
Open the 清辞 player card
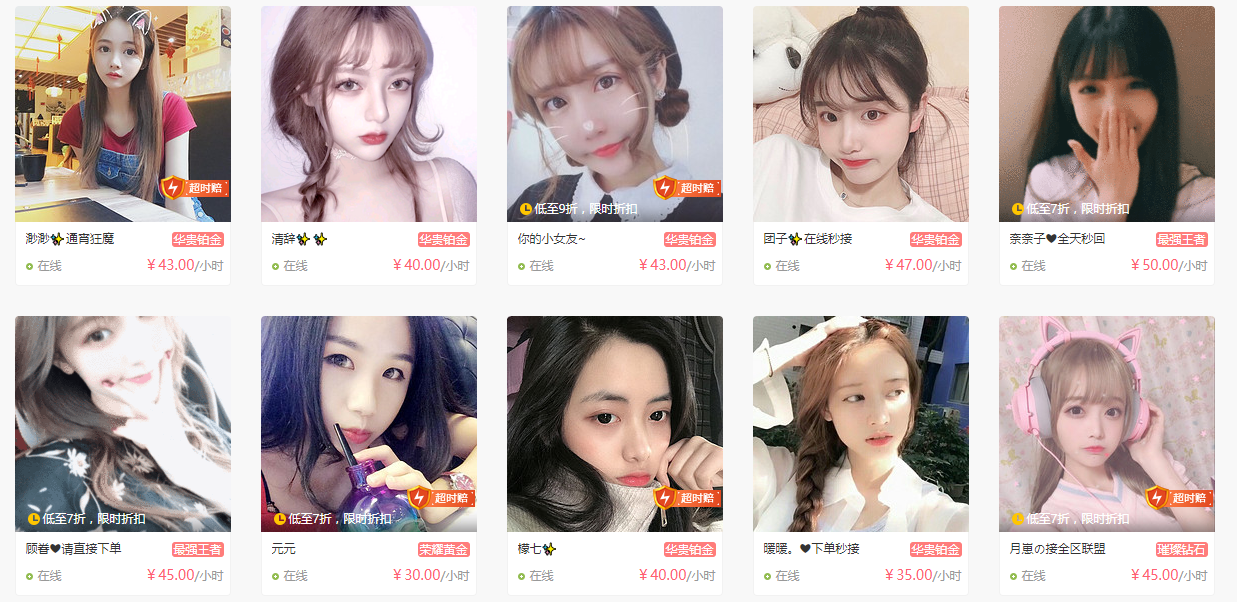click(x=368, y=115)
